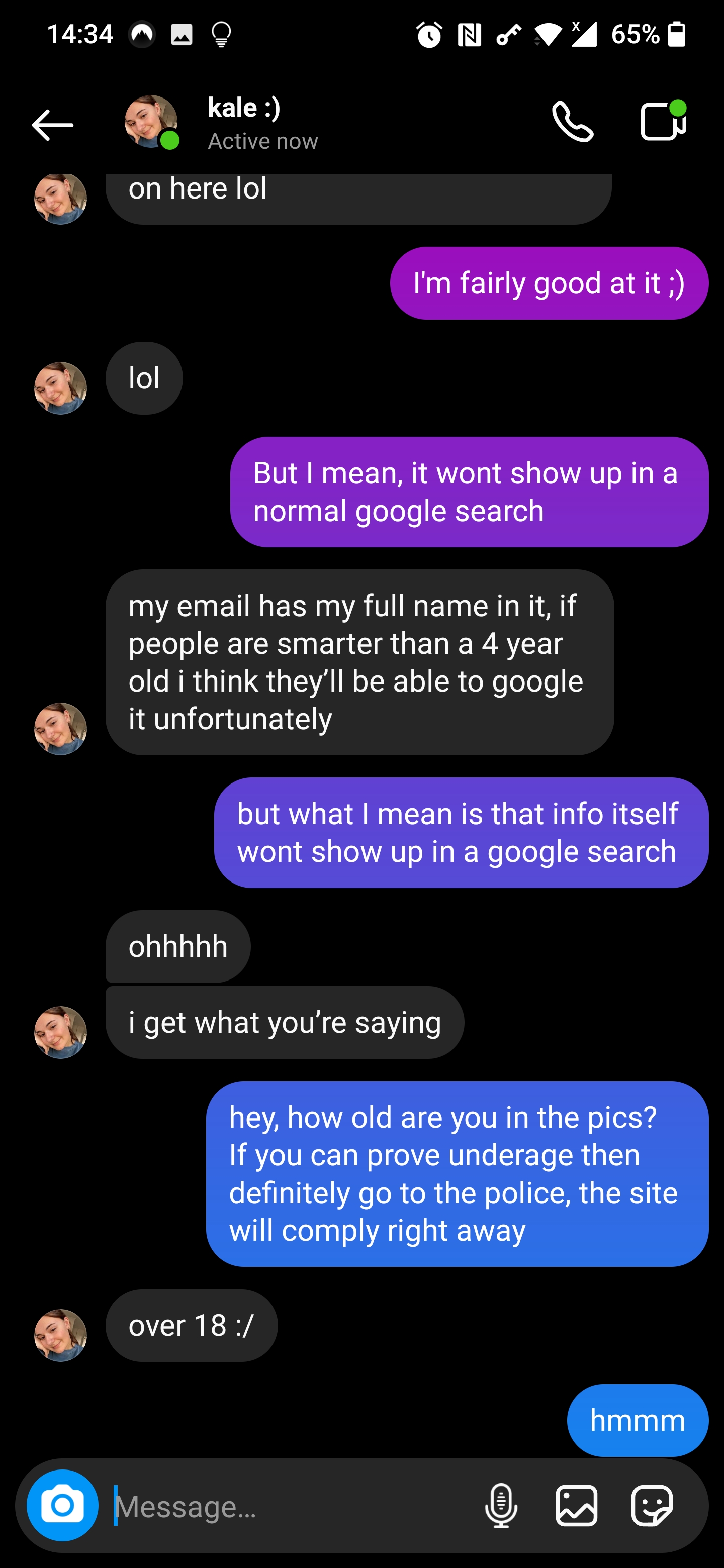Image resolution: width=724 pixels, height=1568 pixels.
Task: Tap the Active now status text
Action: pyautogui.click(x=263, y=140)
